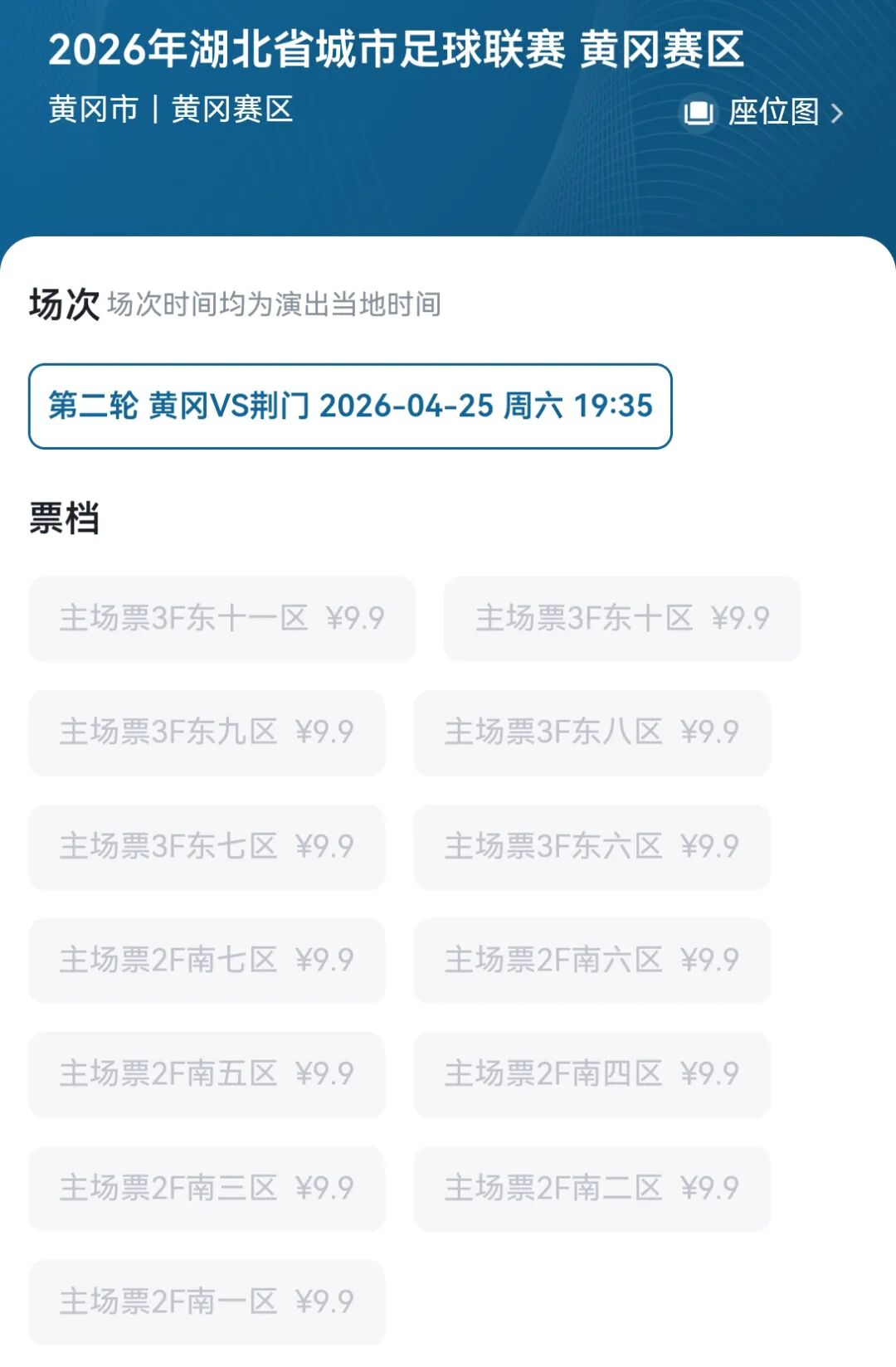
Task: Select the 第二轮 黄冈VS荆门 session
Action: (350, 406)
